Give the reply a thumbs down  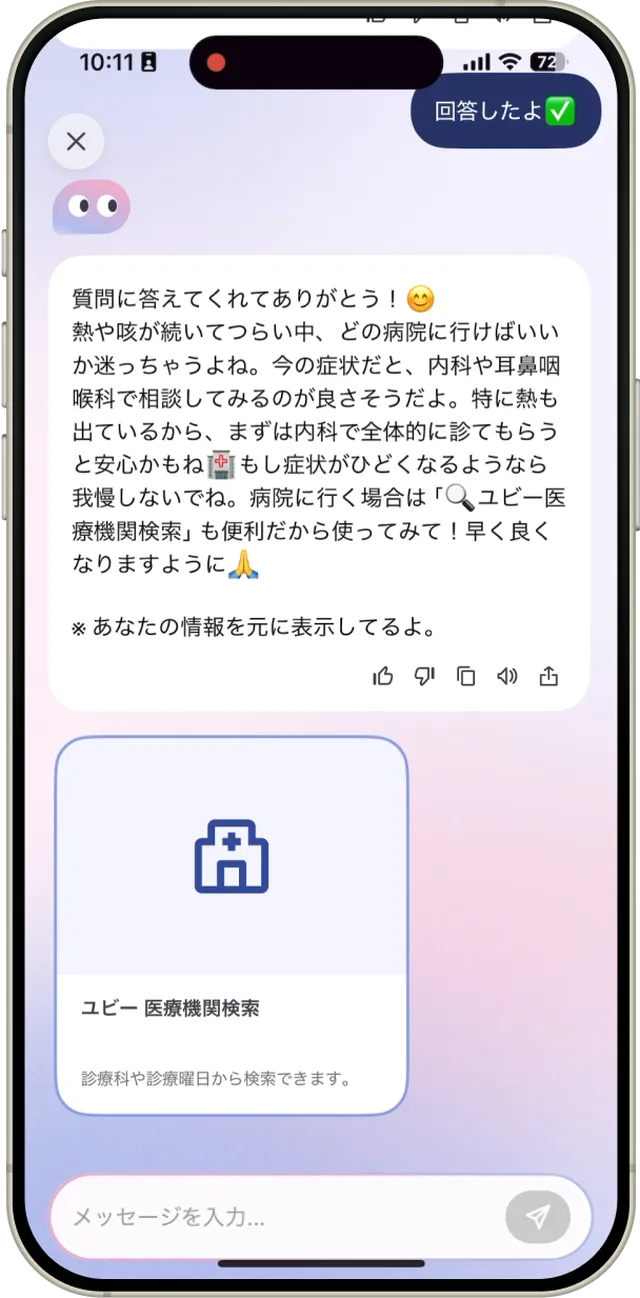point(425,677)
